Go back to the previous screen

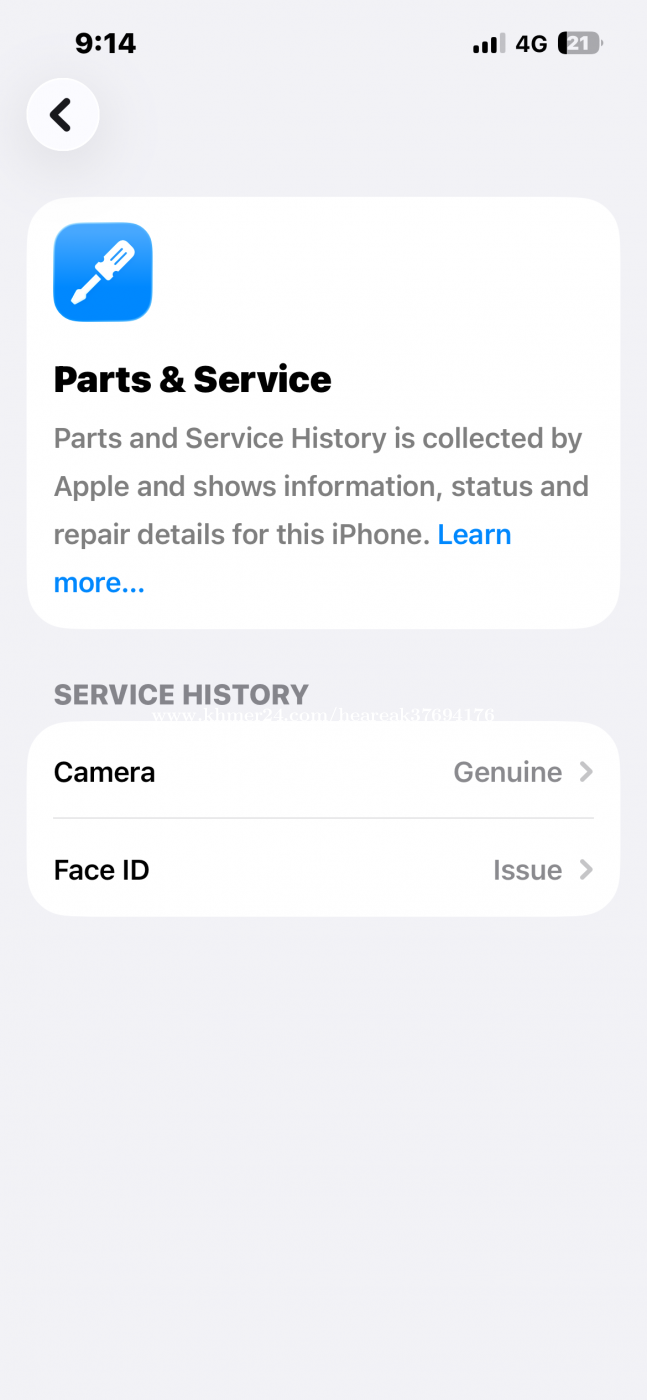(62, 115)
